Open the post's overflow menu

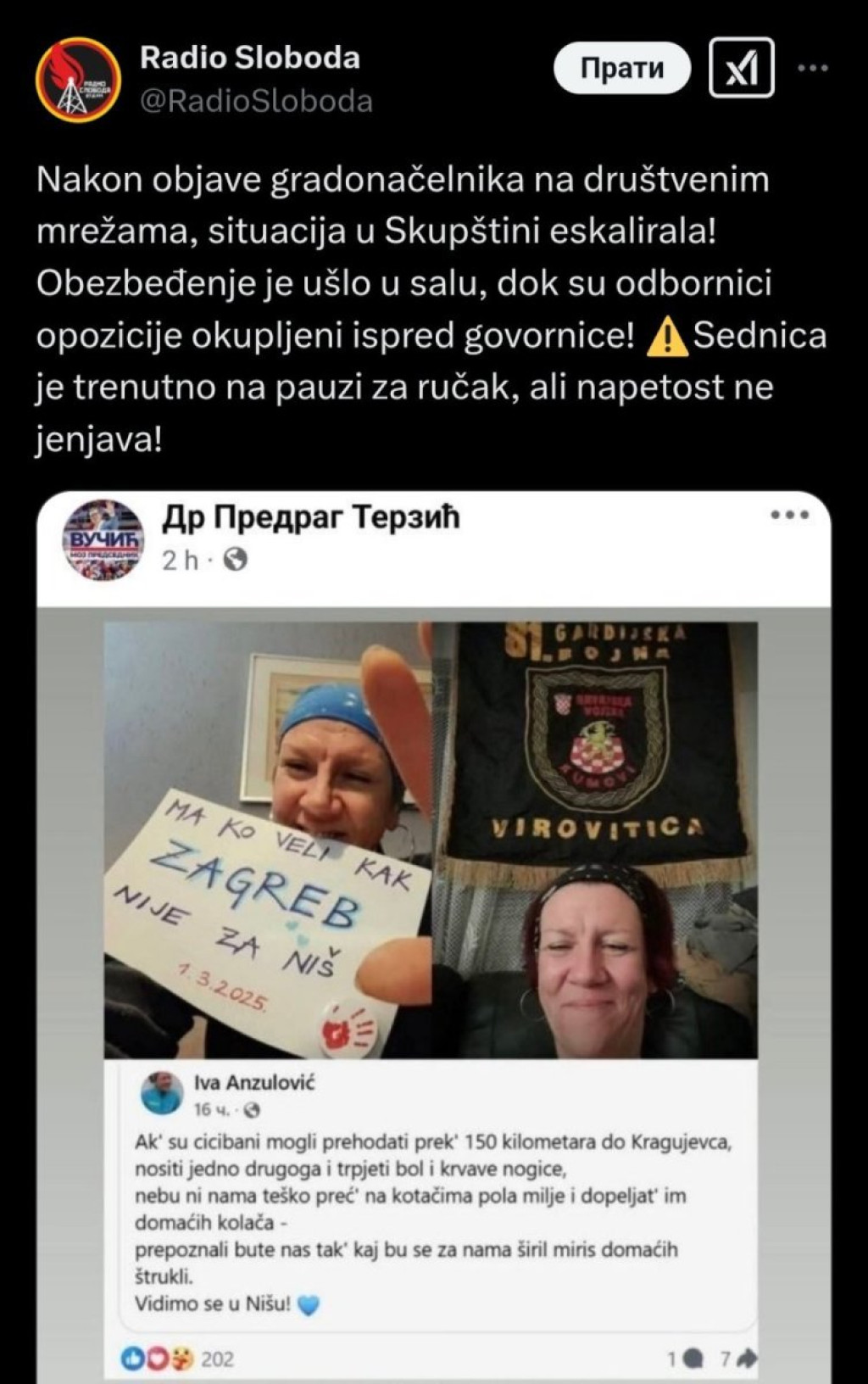pyautogui.click(x=814, y=68)
